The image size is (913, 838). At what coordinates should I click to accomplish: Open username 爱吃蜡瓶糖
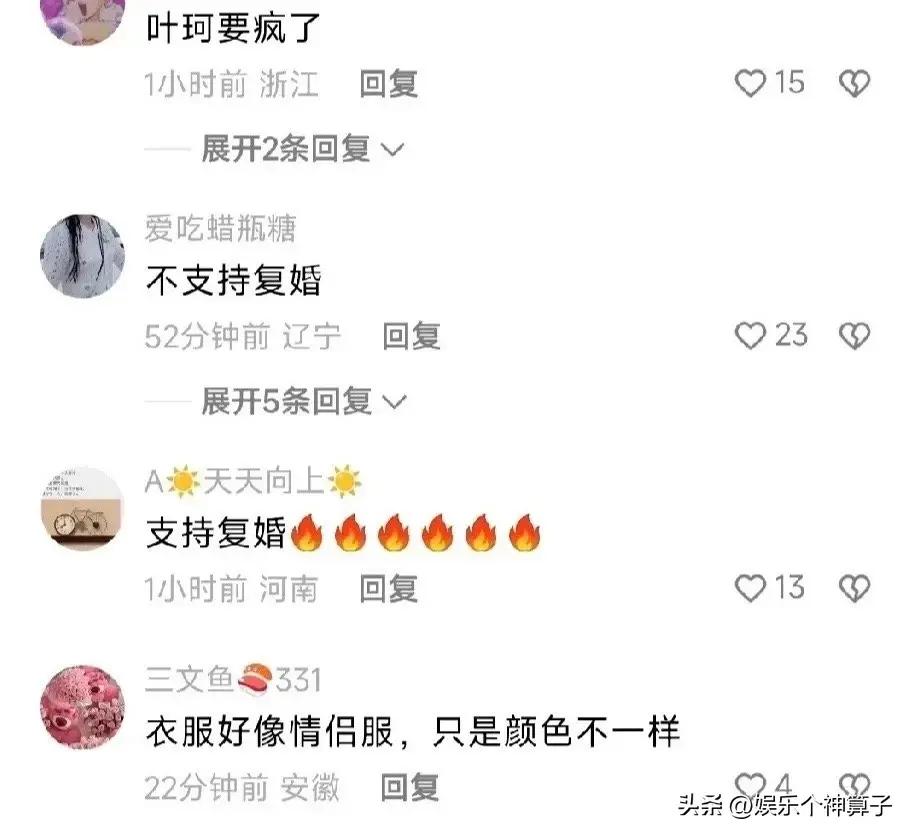pos(220,229)
